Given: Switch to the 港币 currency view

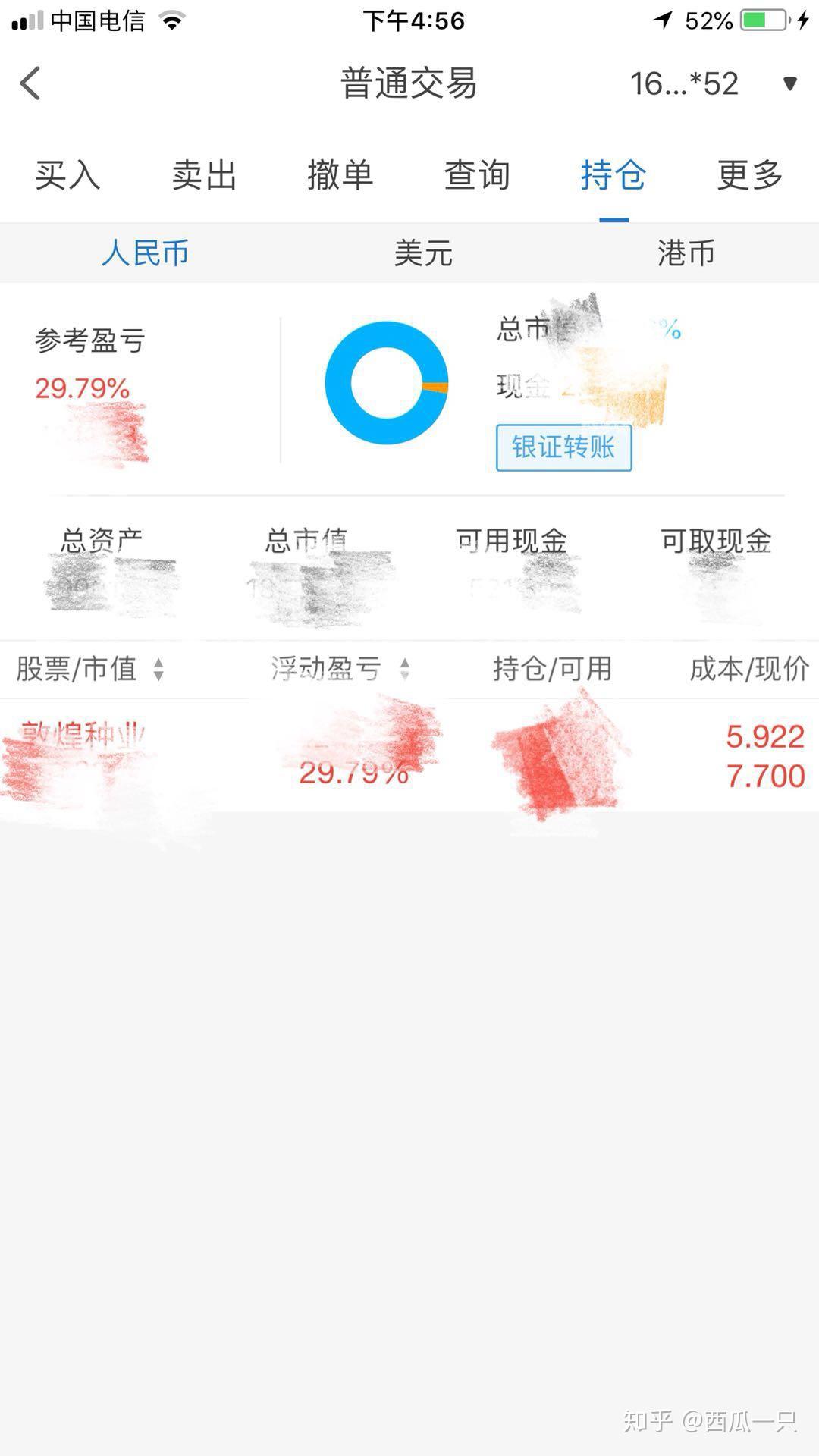Looking at the screenshot, I should coord(685,253).
